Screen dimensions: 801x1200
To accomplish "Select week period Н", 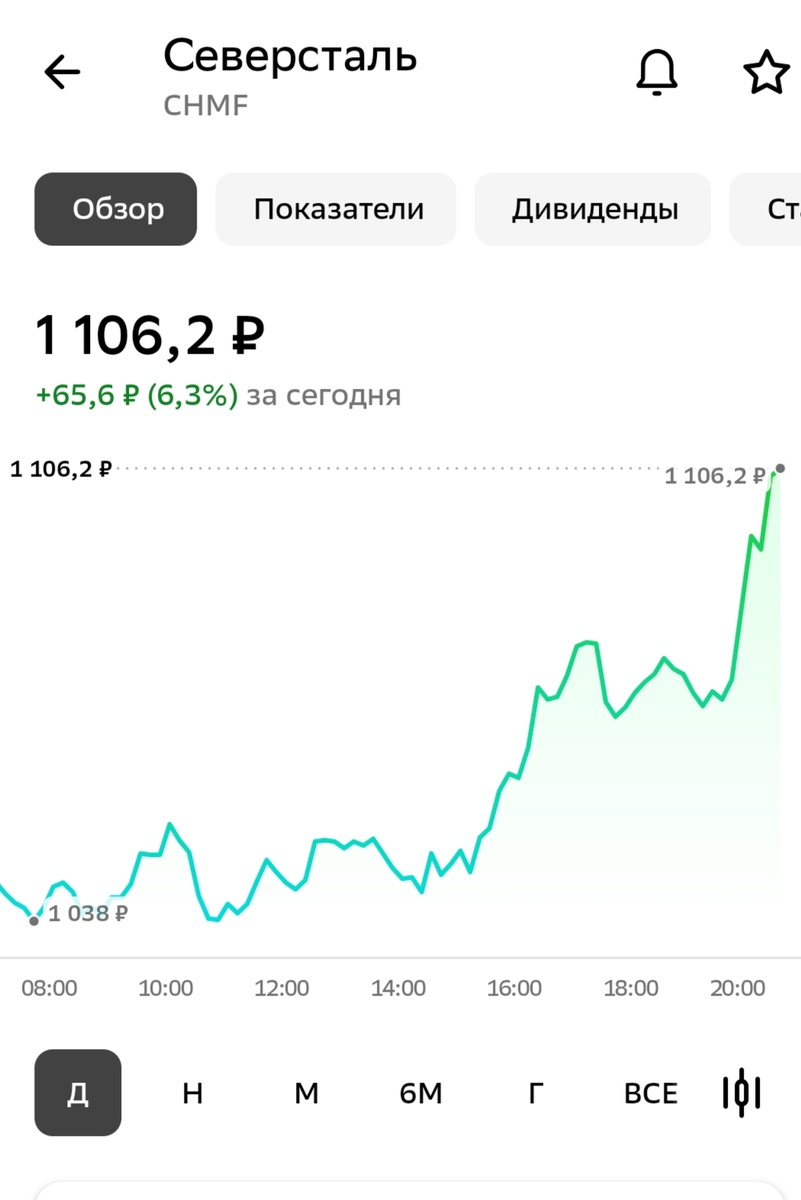I will 191,1093.
